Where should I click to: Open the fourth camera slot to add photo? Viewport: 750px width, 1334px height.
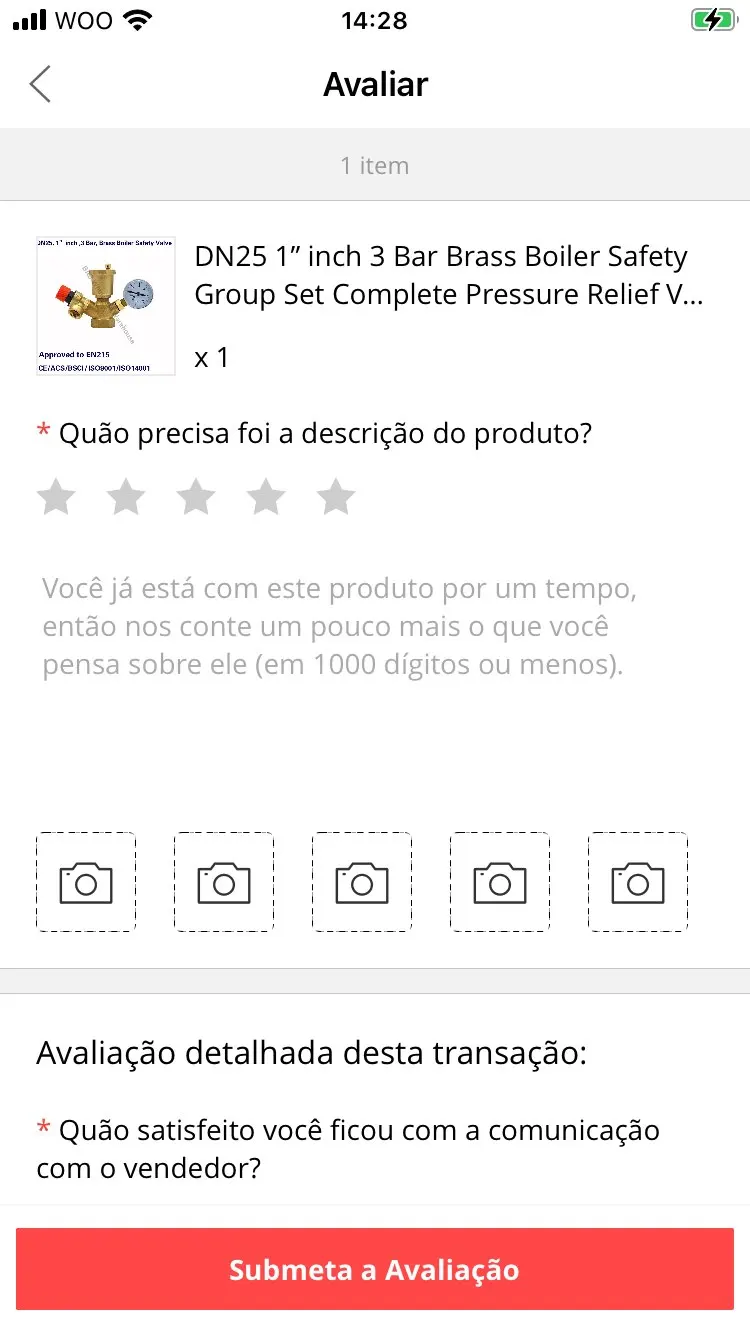(500, 882)
